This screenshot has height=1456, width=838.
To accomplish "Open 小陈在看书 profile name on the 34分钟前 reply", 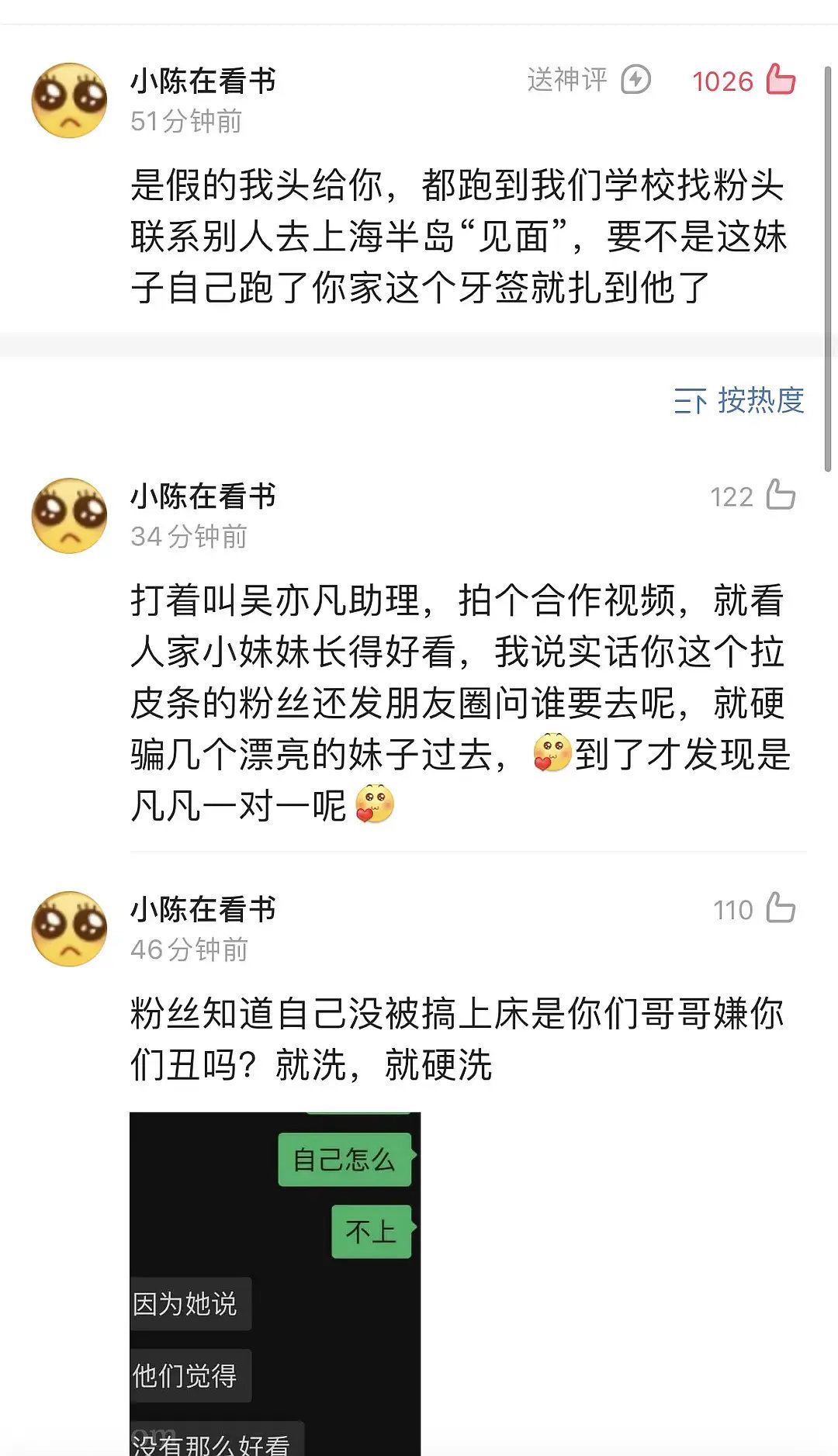I will pyautogui.click(x=203, y=496).
